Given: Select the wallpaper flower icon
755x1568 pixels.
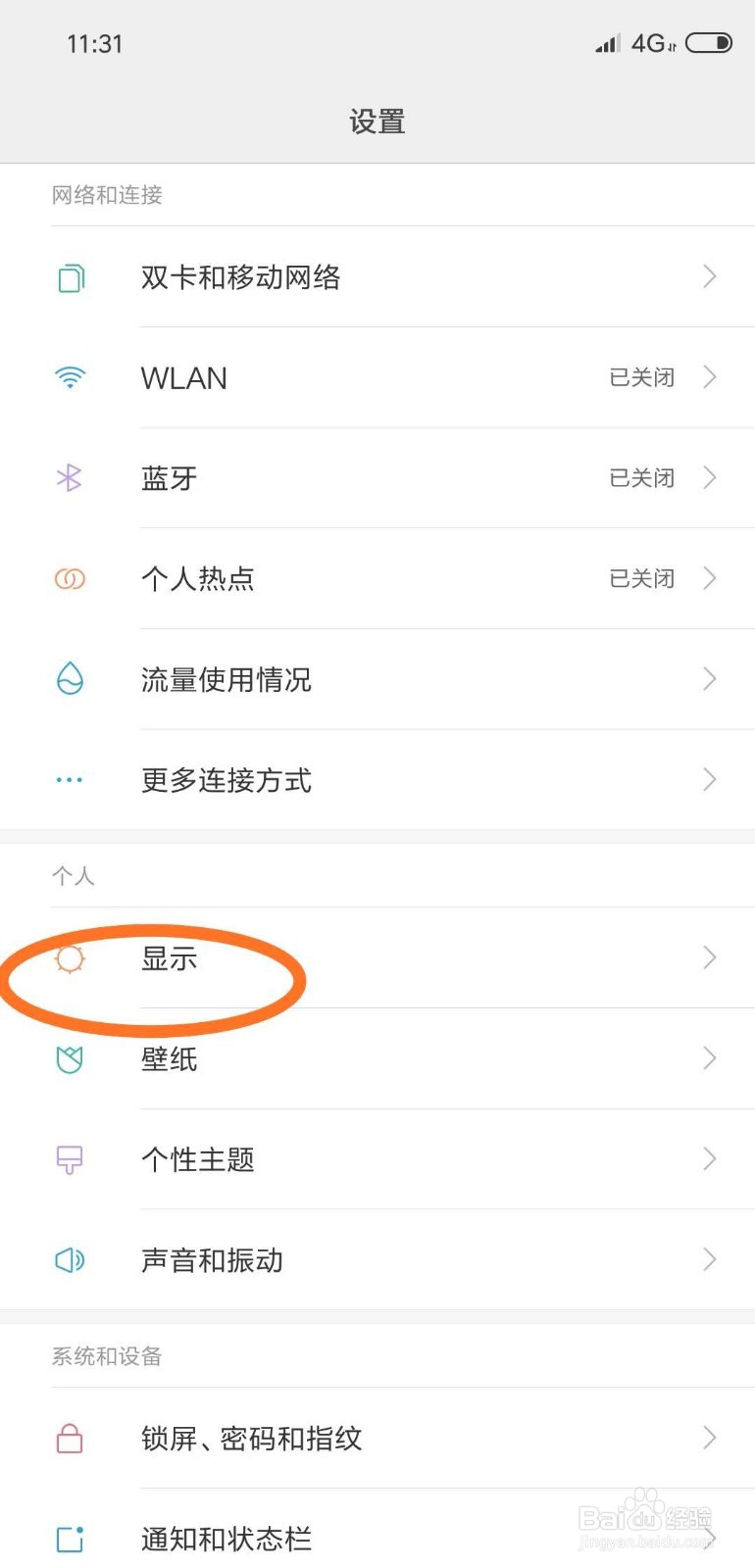Looking at the screenshot, I should tap(69, 1059).
